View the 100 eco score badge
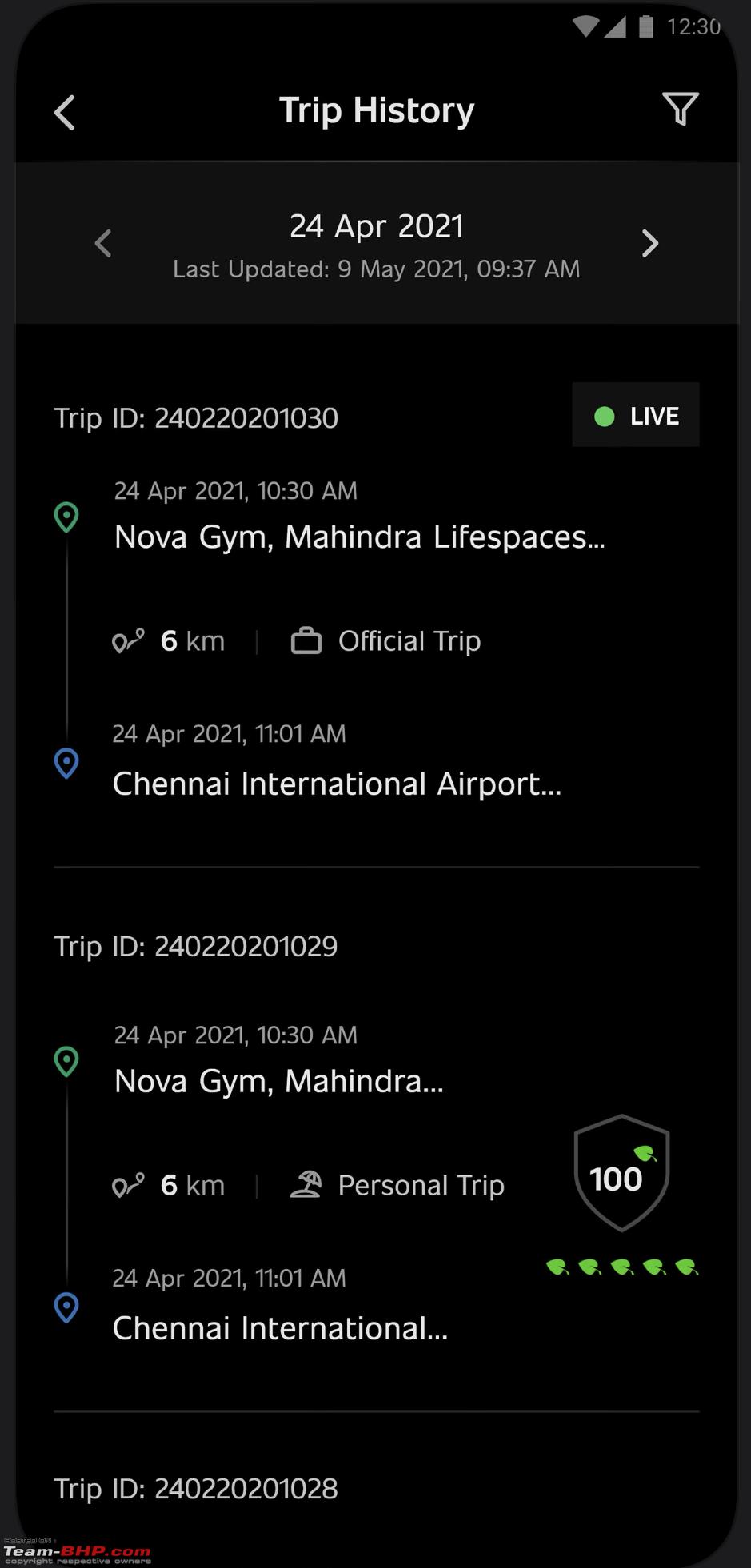751x1568 pixels. point(622,1172)
